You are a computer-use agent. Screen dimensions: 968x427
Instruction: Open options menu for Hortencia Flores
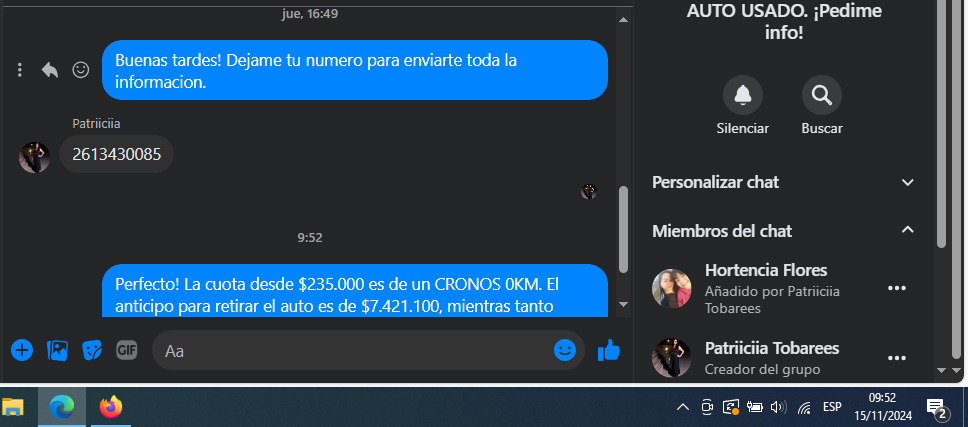[x=897, y=289]
